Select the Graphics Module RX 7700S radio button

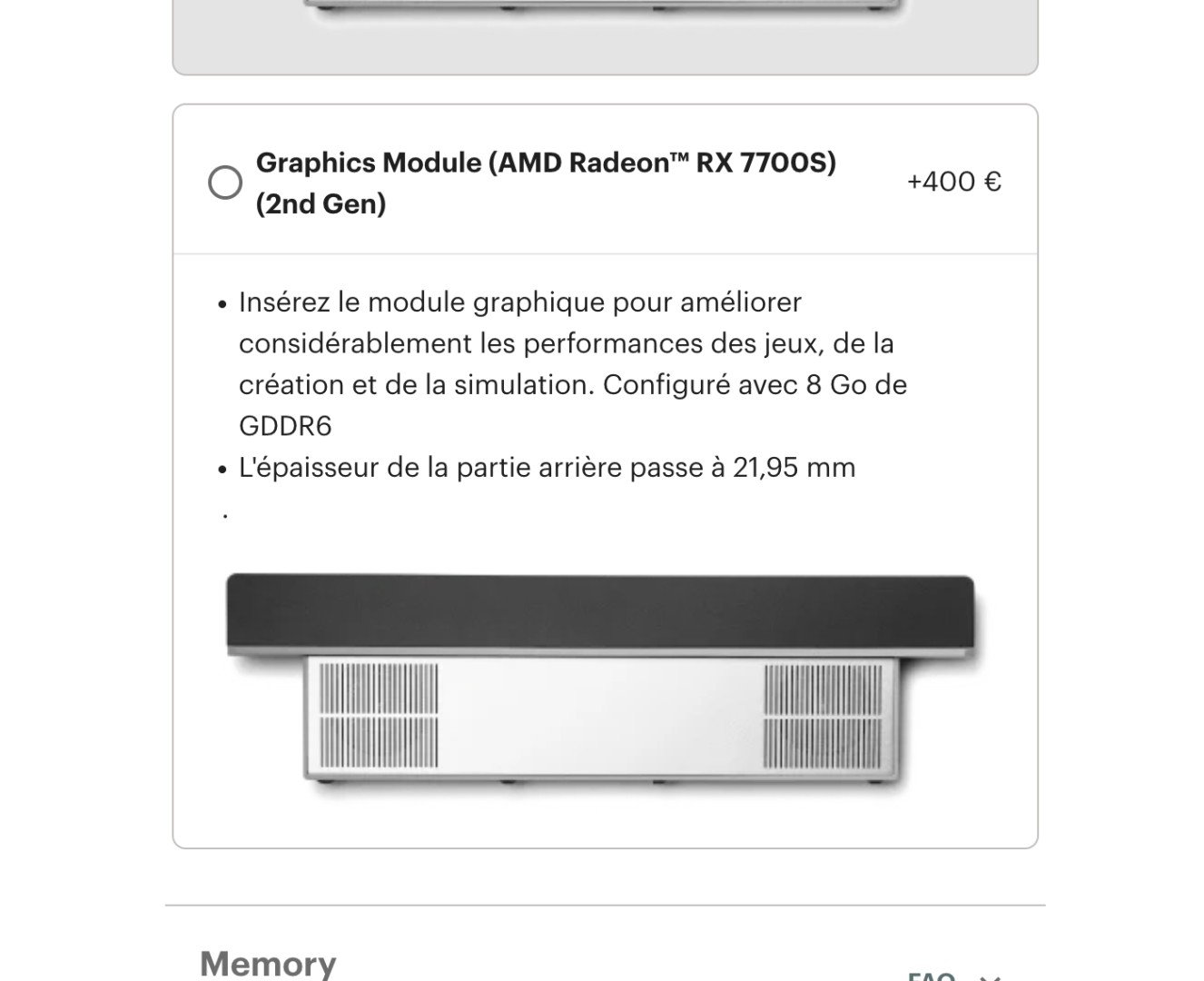[x=225, y=183]
